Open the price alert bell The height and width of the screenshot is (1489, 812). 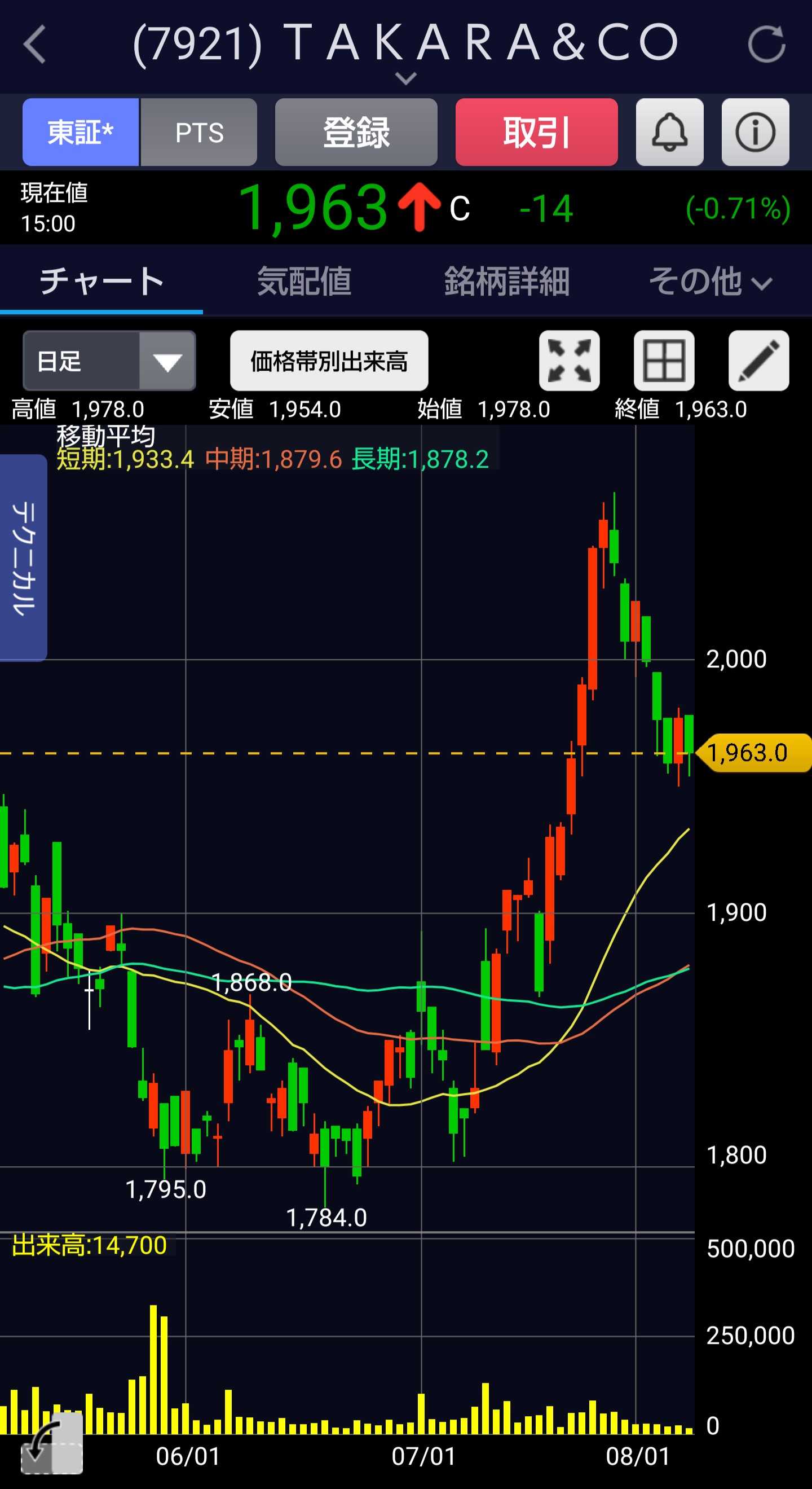pyautogui.click(x=669, y=132)
